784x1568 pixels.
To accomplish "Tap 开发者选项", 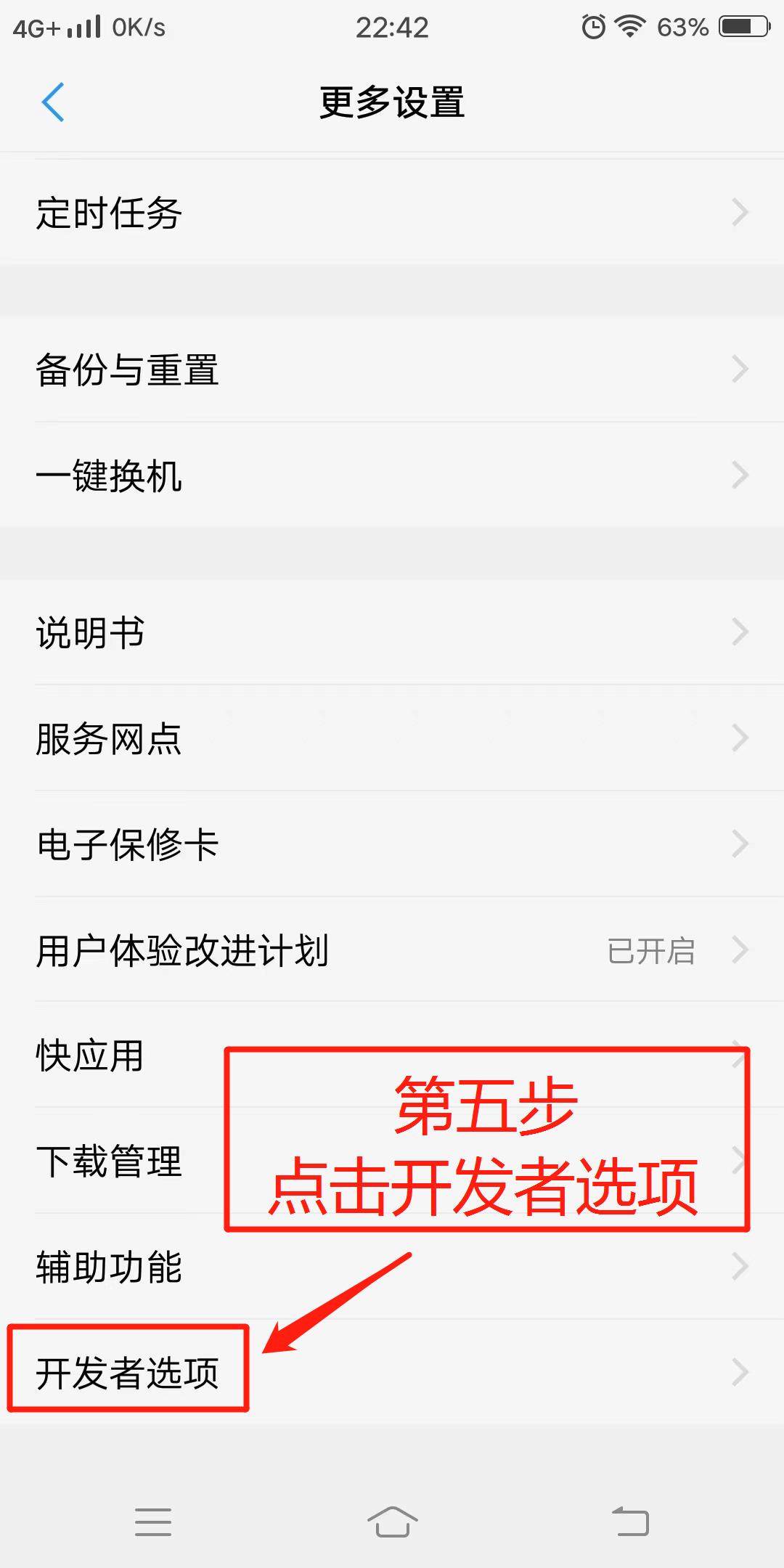I will [392, 1372].
